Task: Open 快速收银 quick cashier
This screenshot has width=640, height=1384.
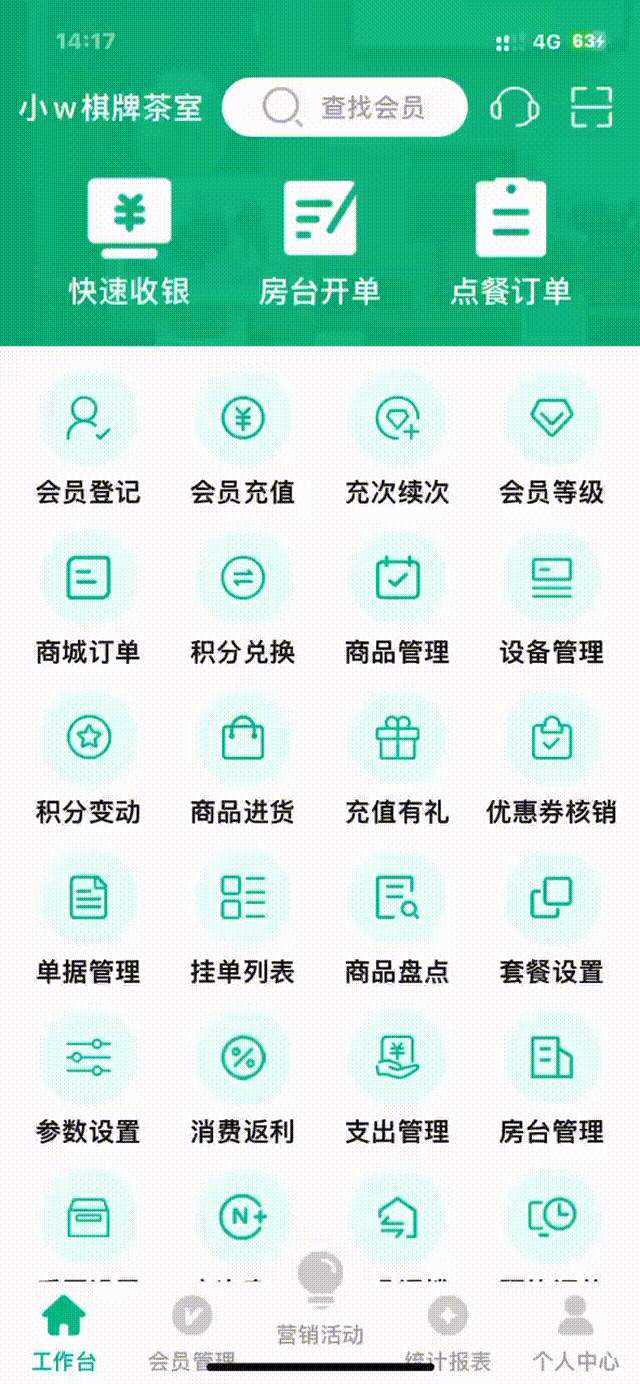Action: tap(129, 242)
